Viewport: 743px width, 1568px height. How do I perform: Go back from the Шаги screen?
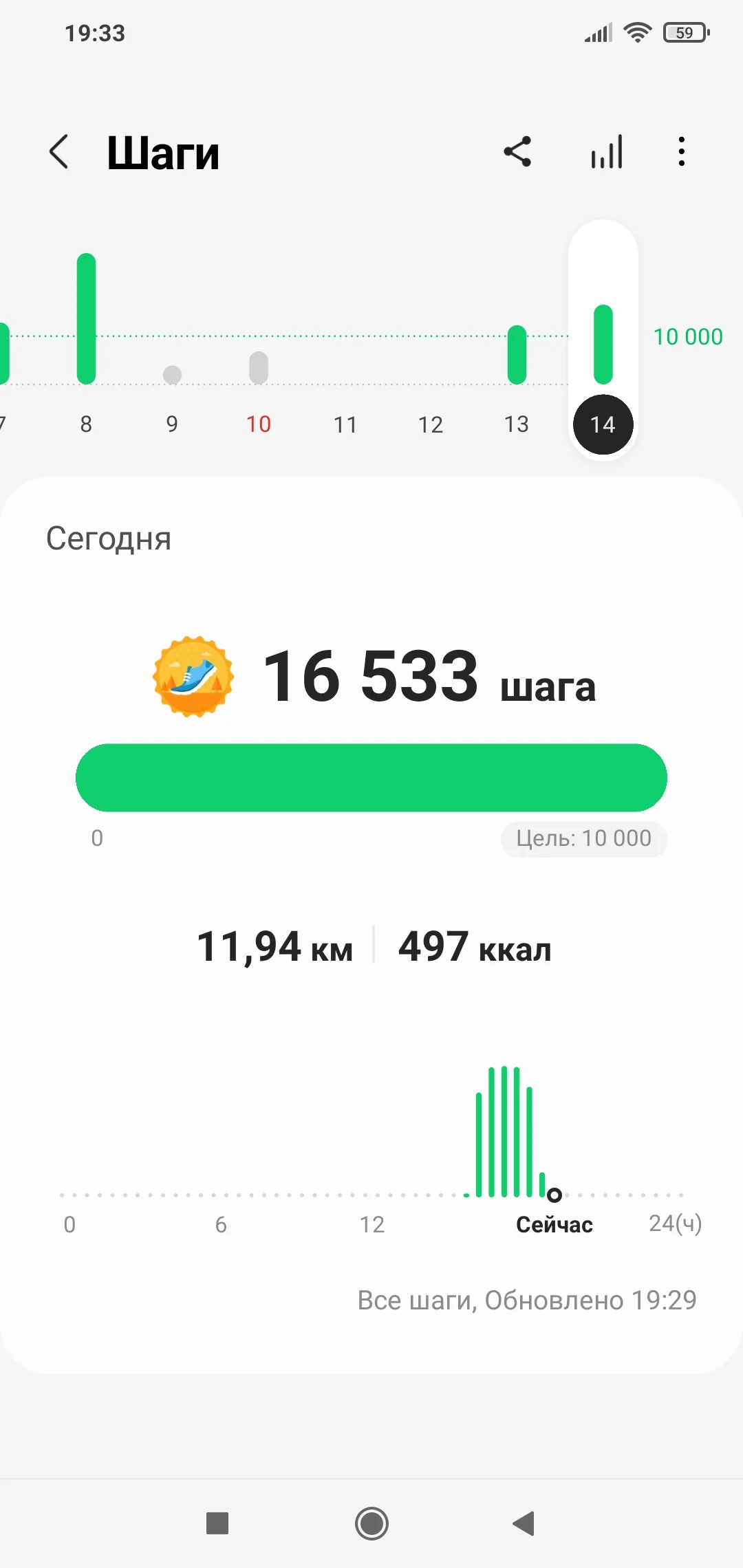[59, 152]
